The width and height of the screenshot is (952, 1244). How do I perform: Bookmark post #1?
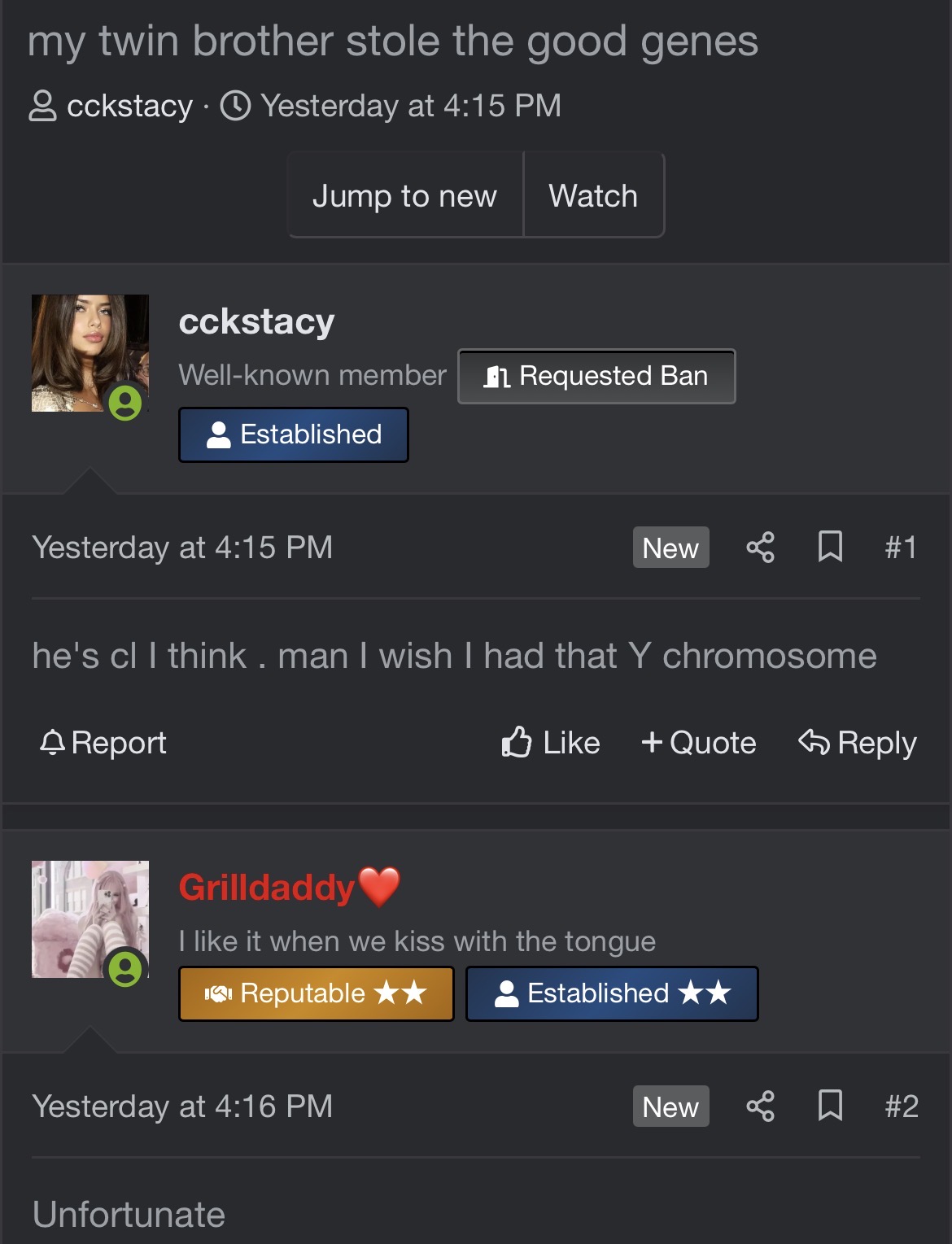click(830, 548)
